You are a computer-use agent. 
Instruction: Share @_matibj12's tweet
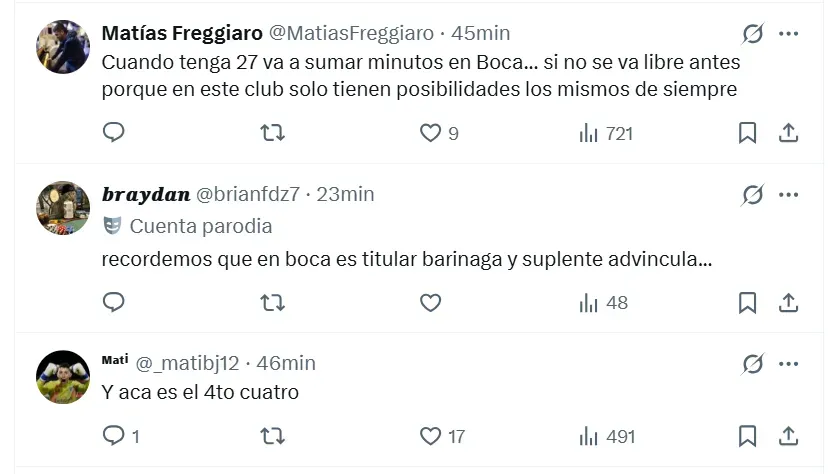(788, 436)
